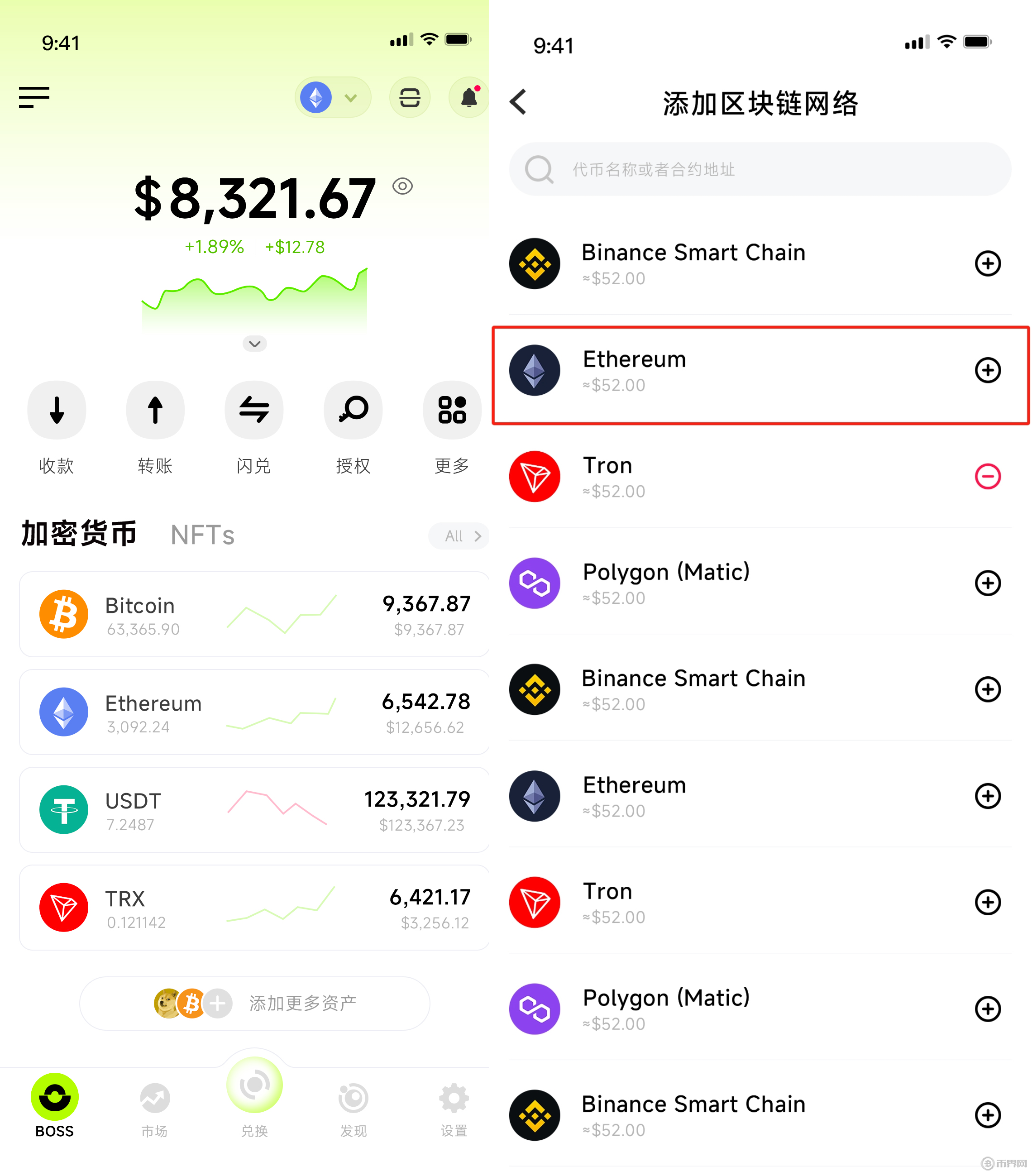Tap the 收款 receive button
This screenshot has width=1032, height=1176.
[57, 410]
